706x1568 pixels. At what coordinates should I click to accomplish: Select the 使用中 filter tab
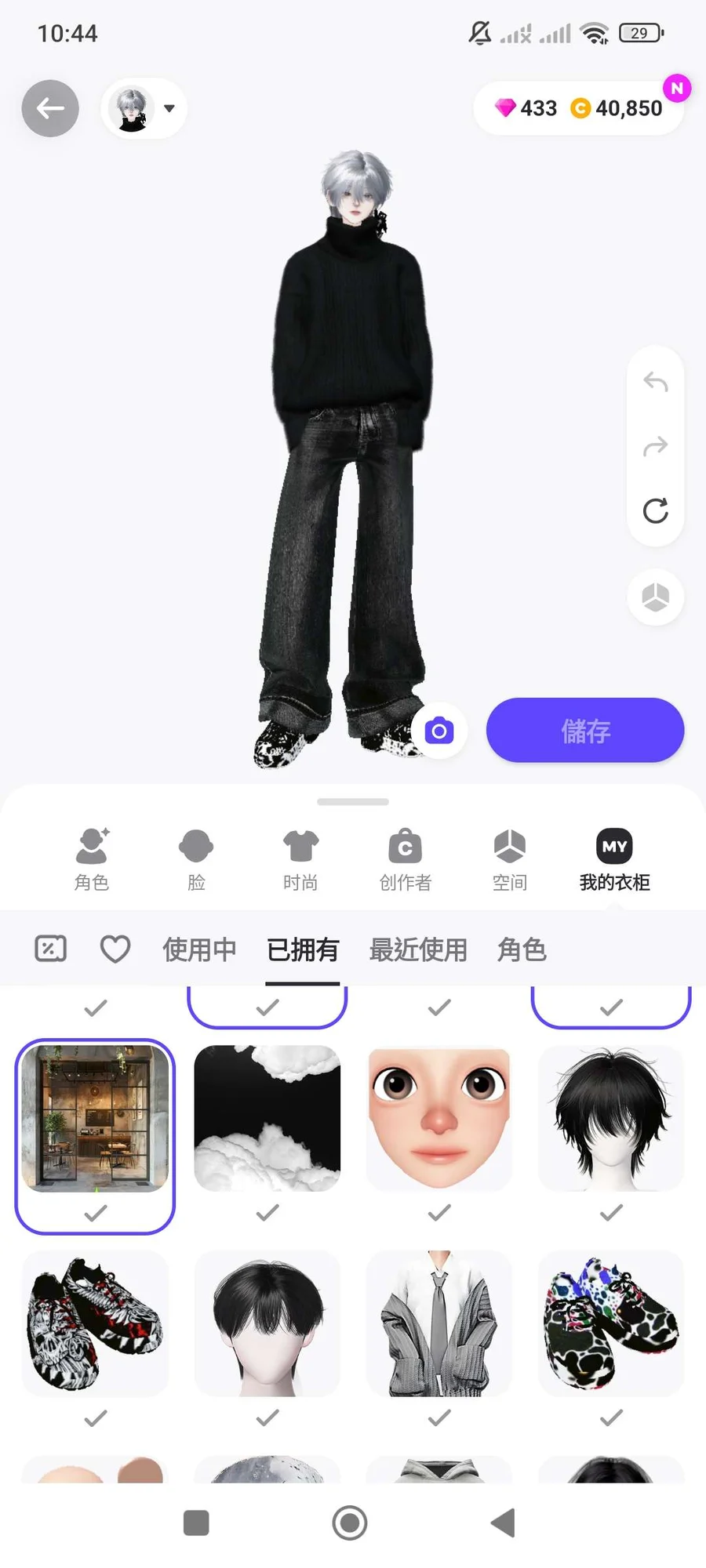point(199,949)
